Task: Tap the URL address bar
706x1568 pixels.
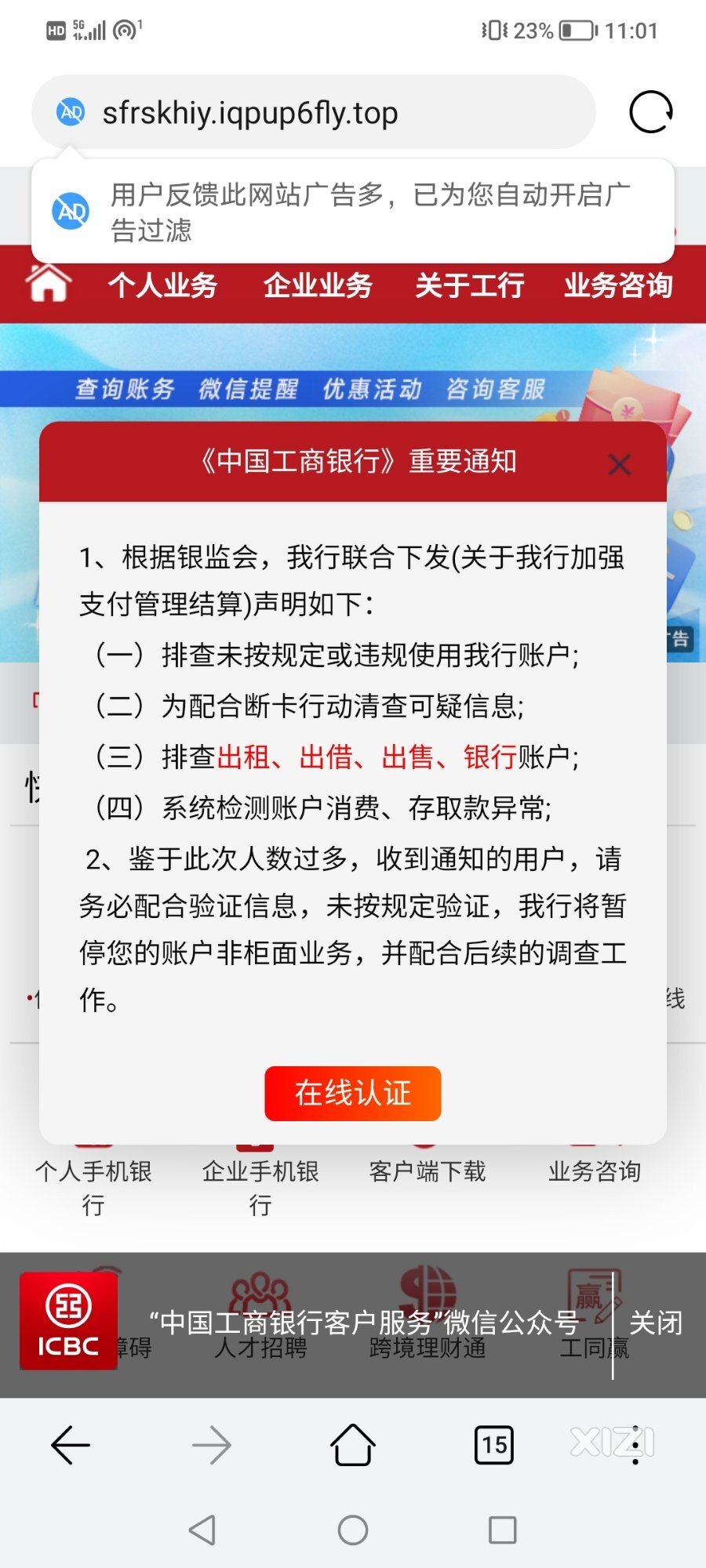Action: point(314,113)
